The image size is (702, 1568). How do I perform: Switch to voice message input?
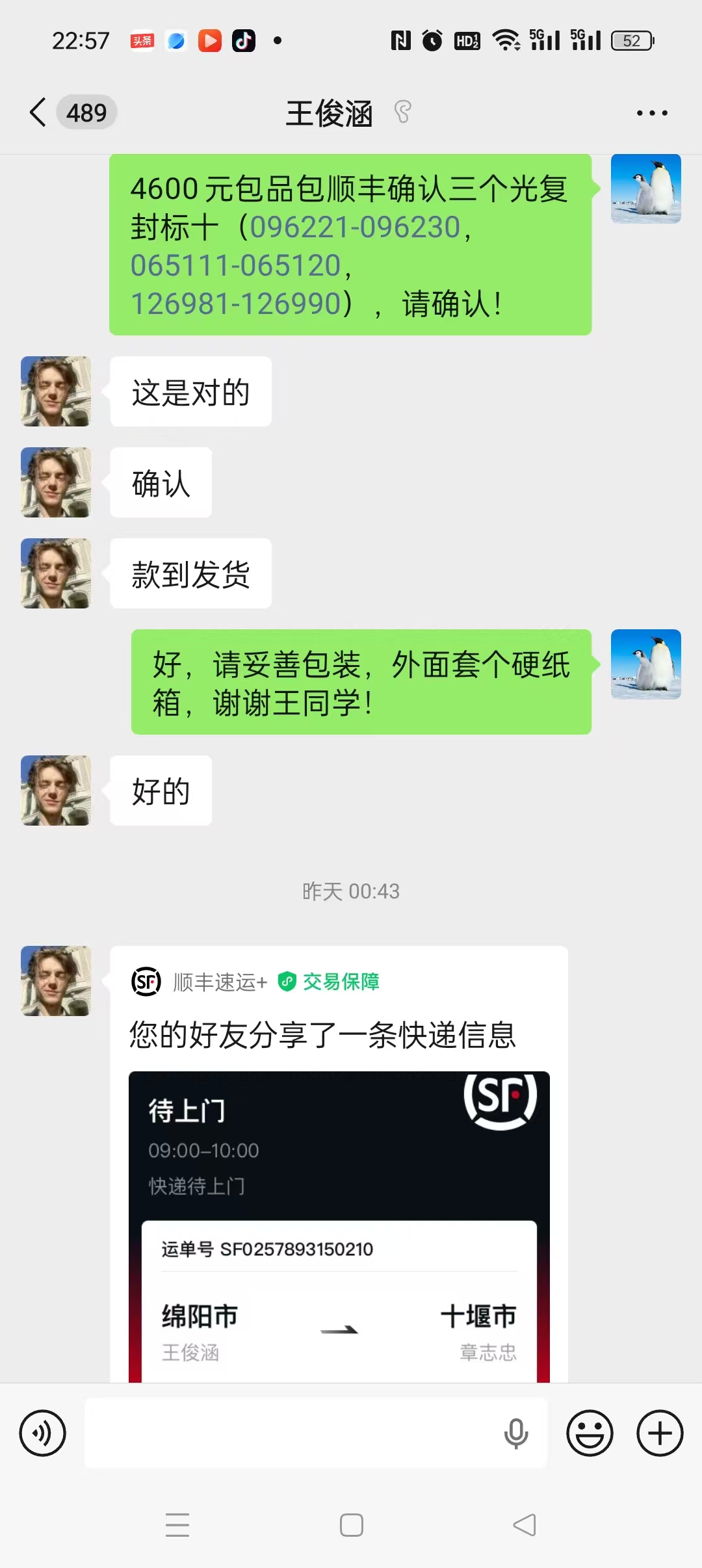coord(43,1433)
